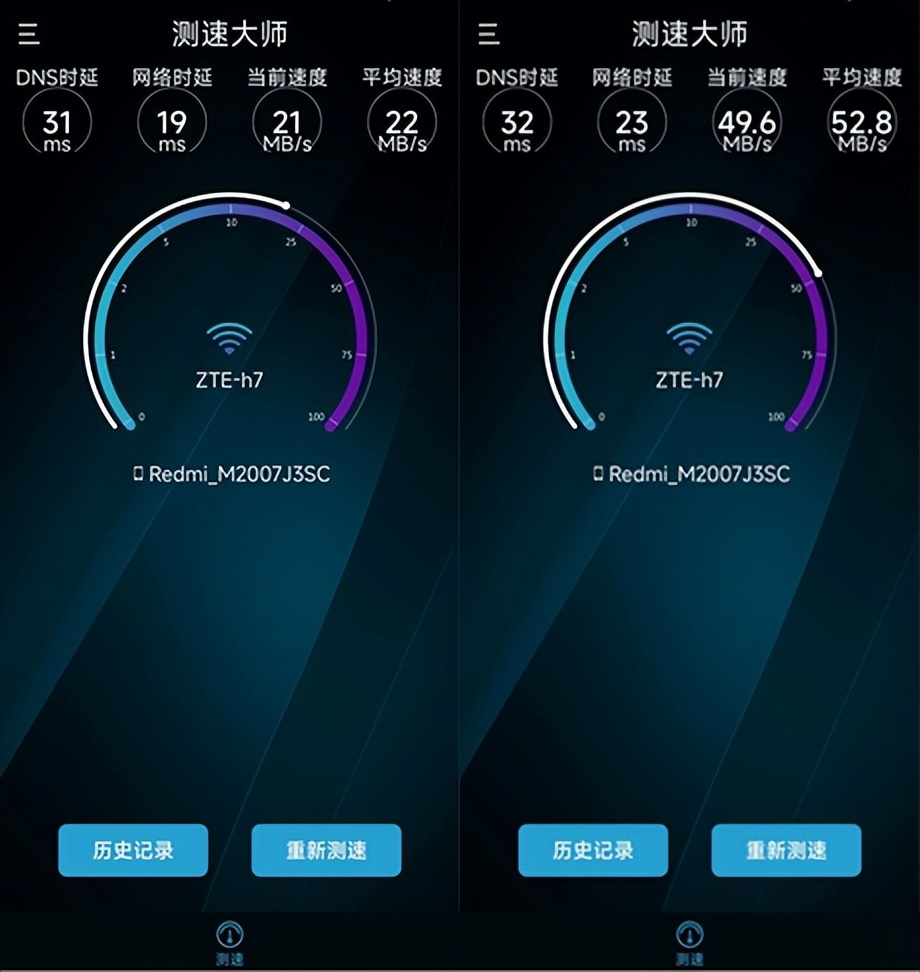This screenshot has width=920, height=972.
Task: Tap the 当前速度 circle showing 49.6 MB/s
Action: [x=747, y=122]
